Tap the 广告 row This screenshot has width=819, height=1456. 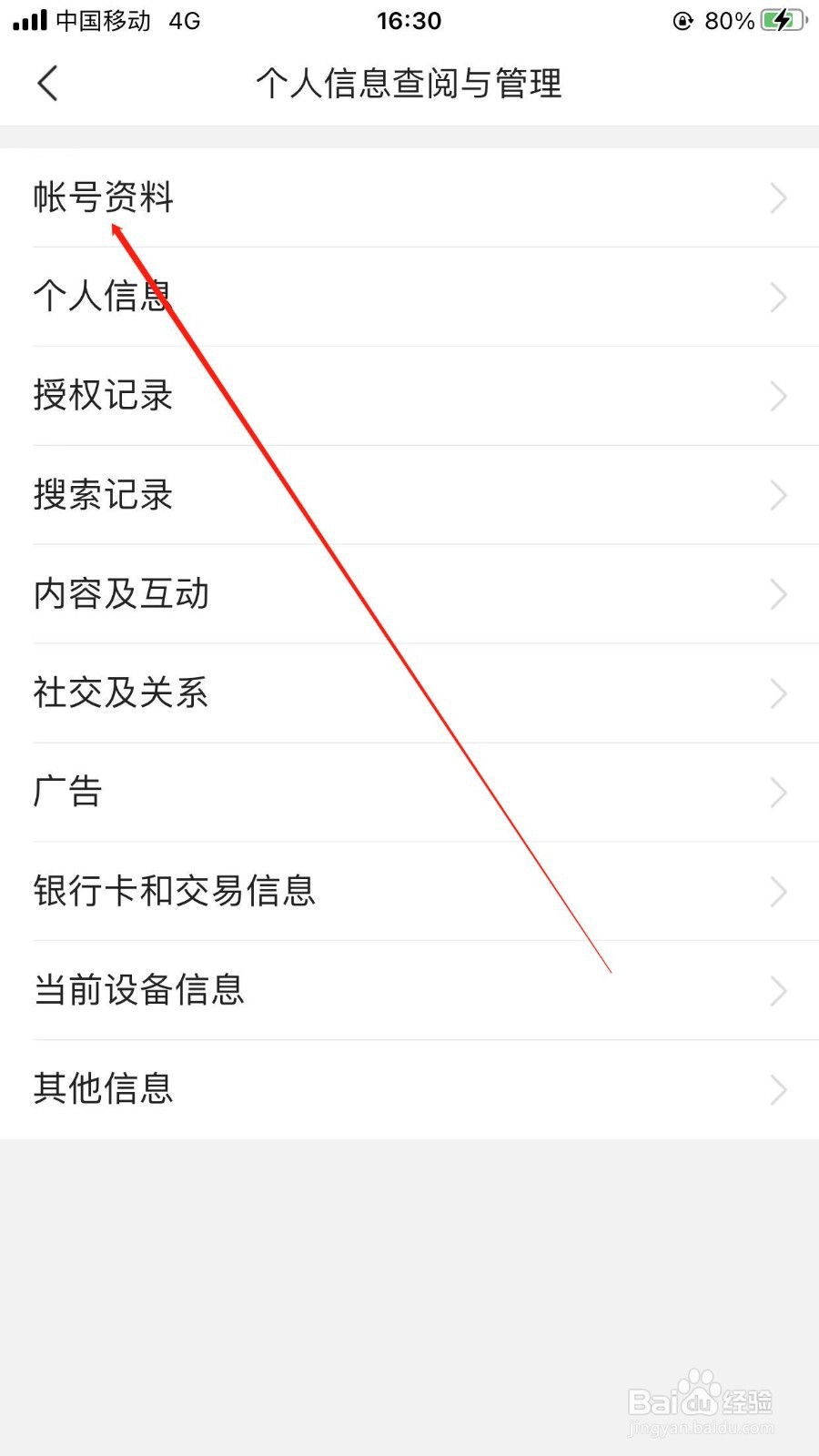68,792
